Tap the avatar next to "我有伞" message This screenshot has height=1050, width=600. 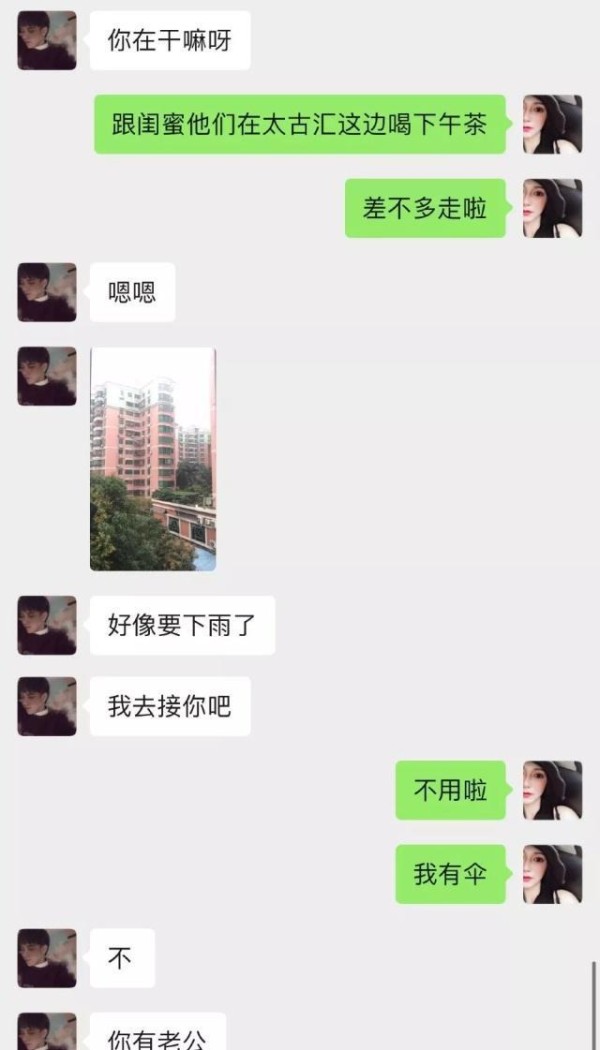[552, 874]
